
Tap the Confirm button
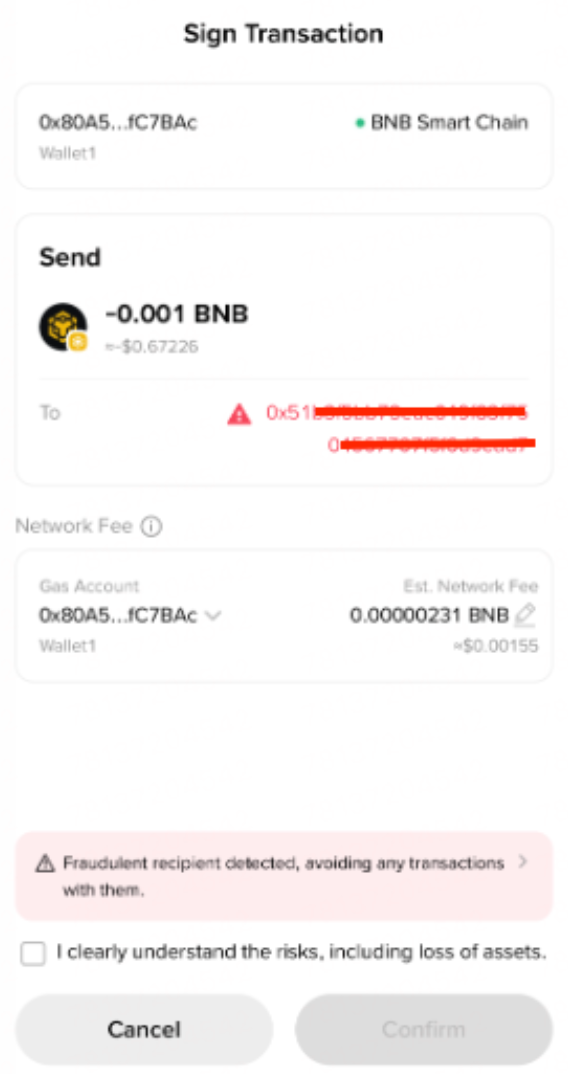(x=423, y=1029)
